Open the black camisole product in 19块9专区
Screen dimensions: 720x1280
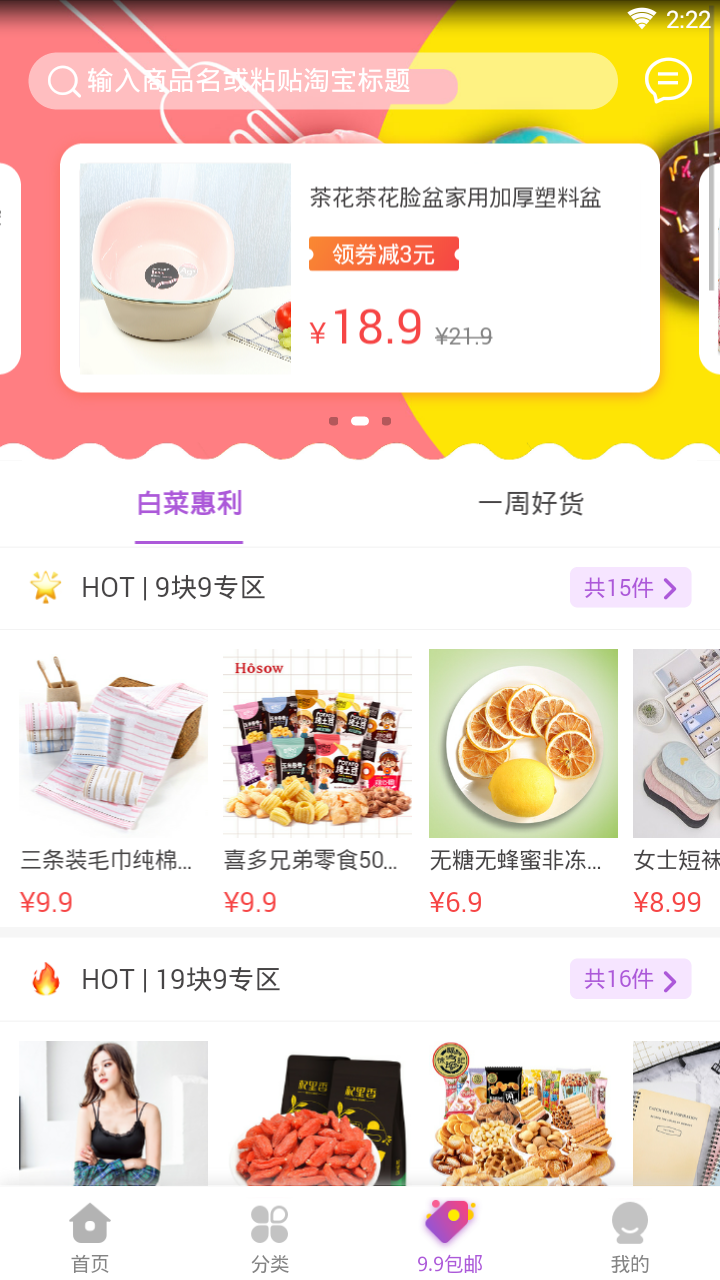(113, 1112)
